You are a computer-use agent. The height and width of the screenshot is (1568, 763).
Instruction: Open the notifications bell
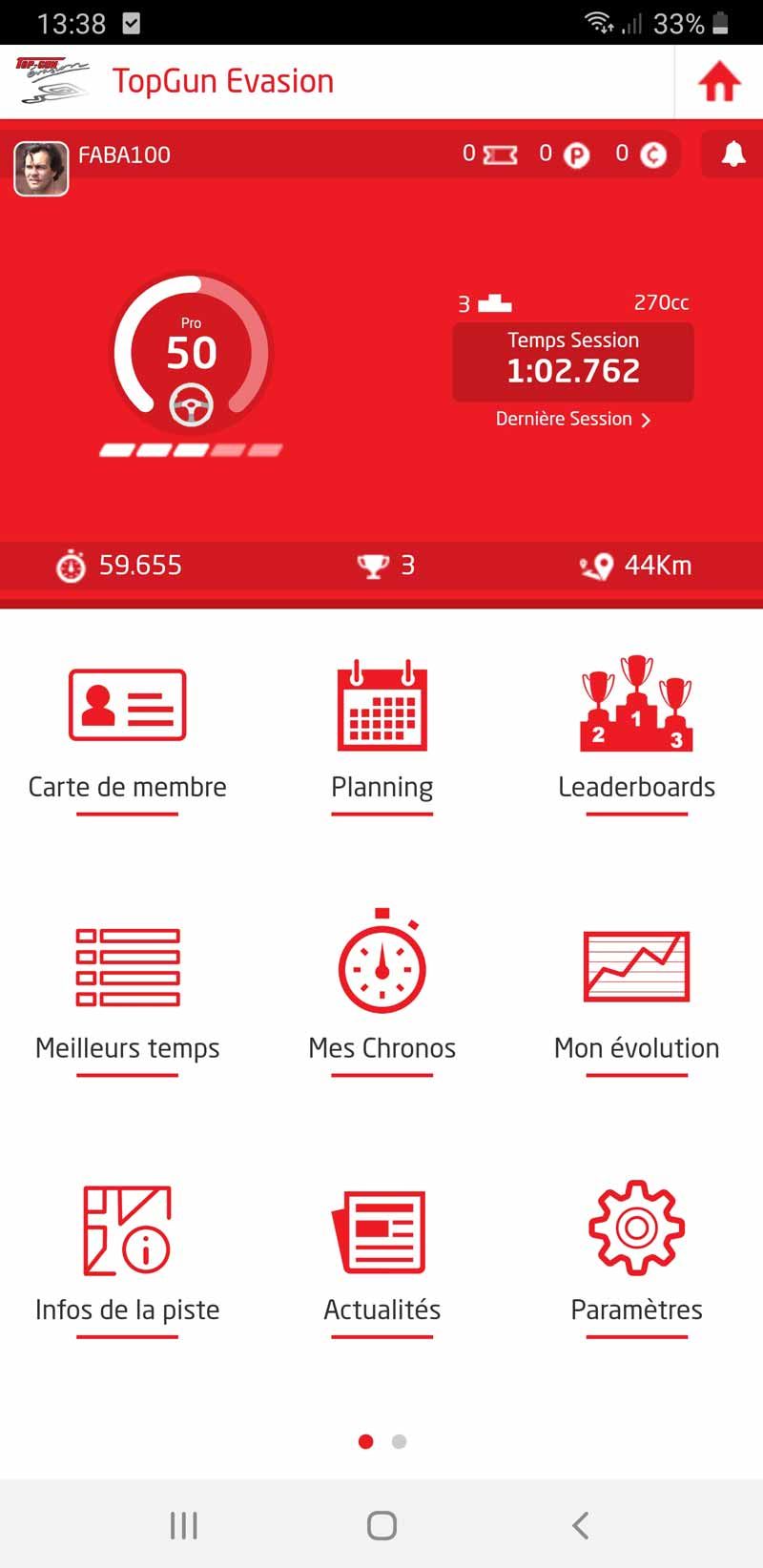(x=732, y=154)
